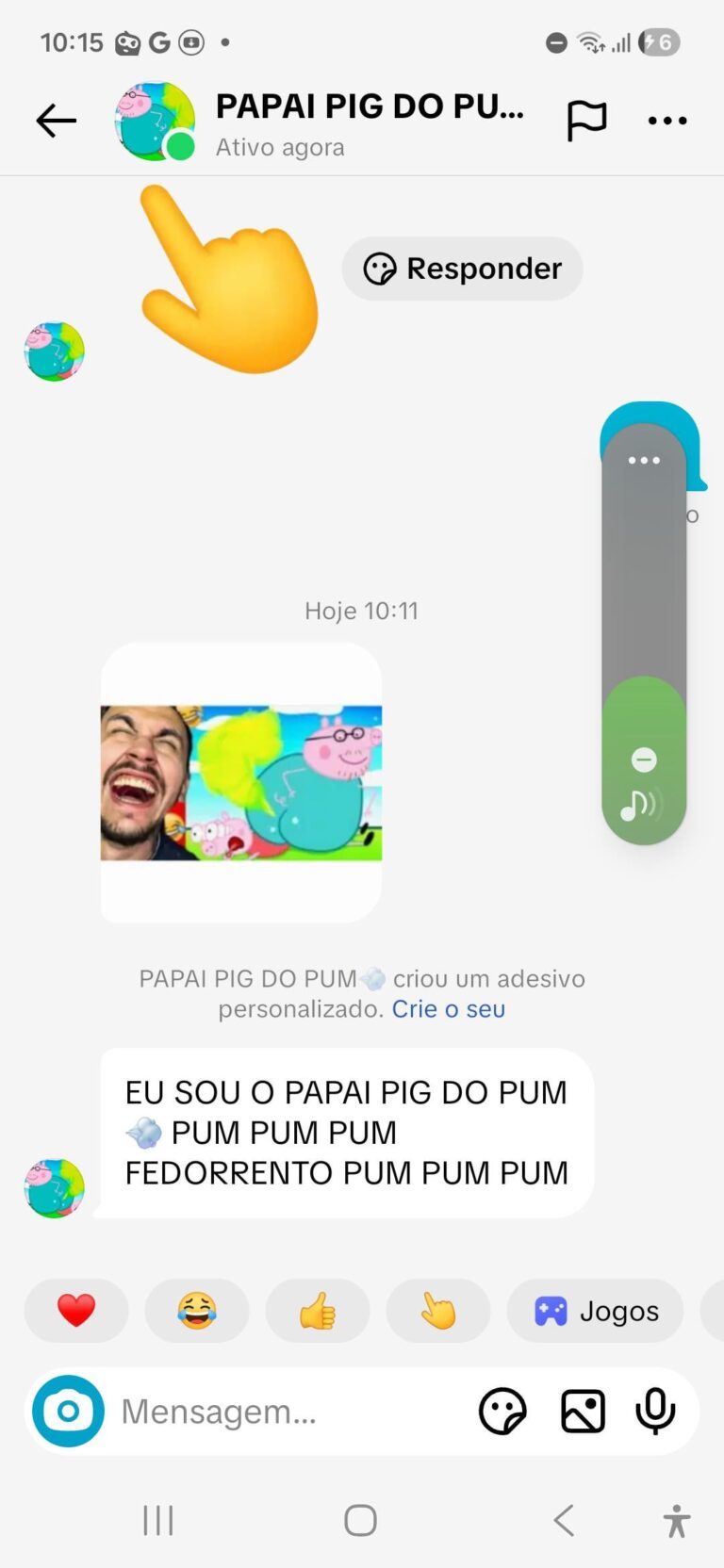The height and width of the screenshot is (1568, 724).
Task: Send the red heart quick reaction
Action: click(76, 1311)
